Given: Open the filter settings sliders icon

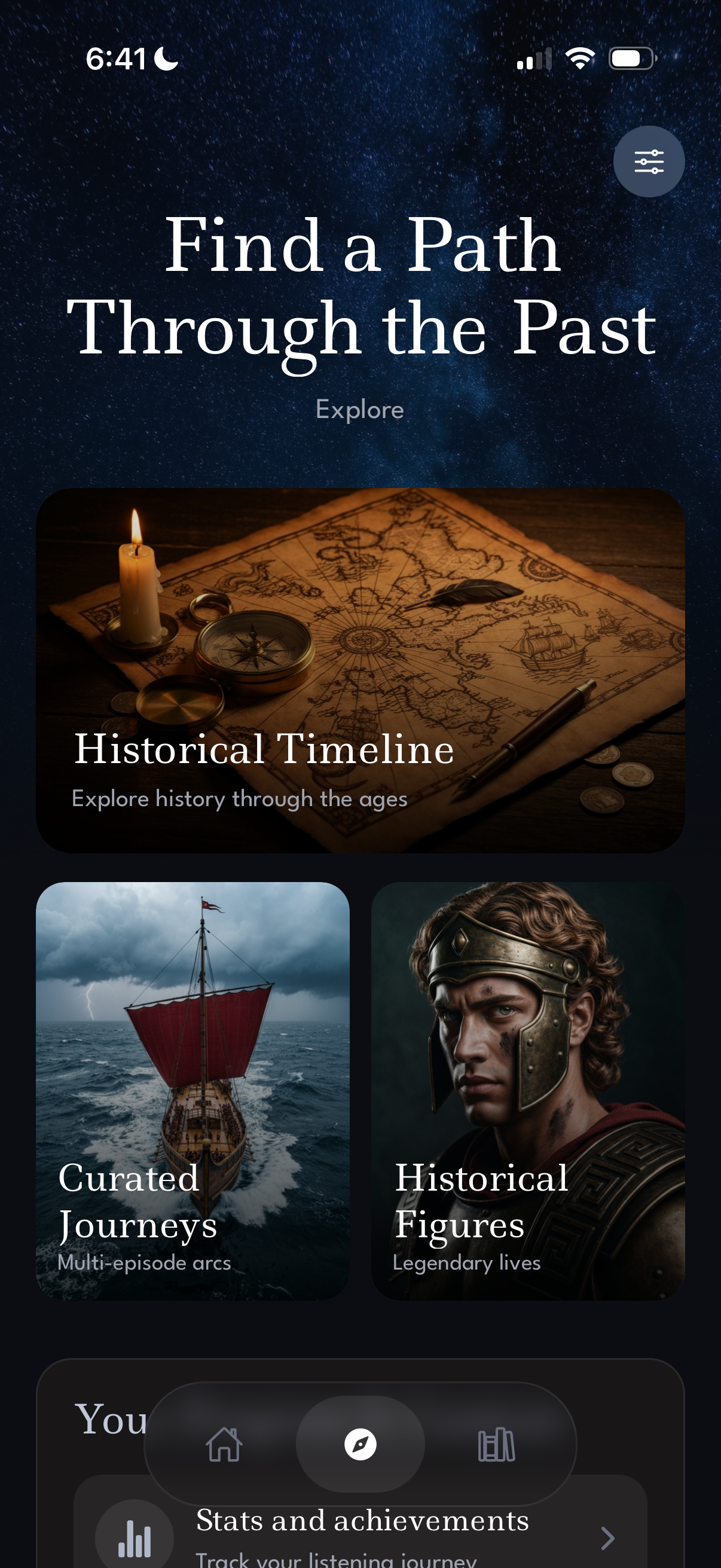Looking at the screenshot, I should click(648, 161).
